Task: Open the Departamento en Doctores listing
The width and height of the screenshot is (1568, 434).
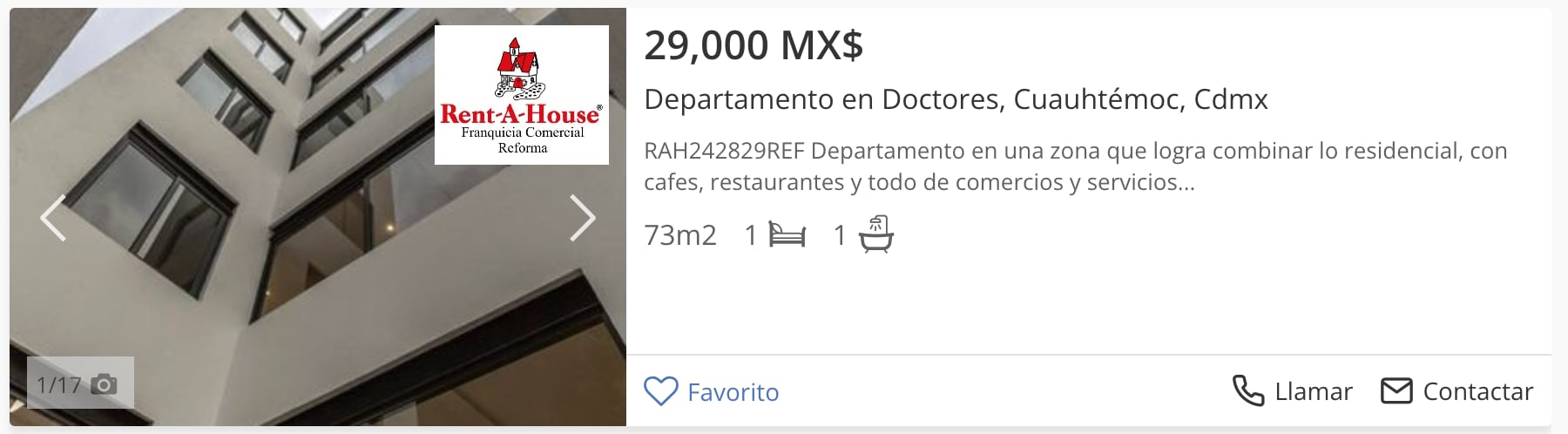Action: coord(955,99)
